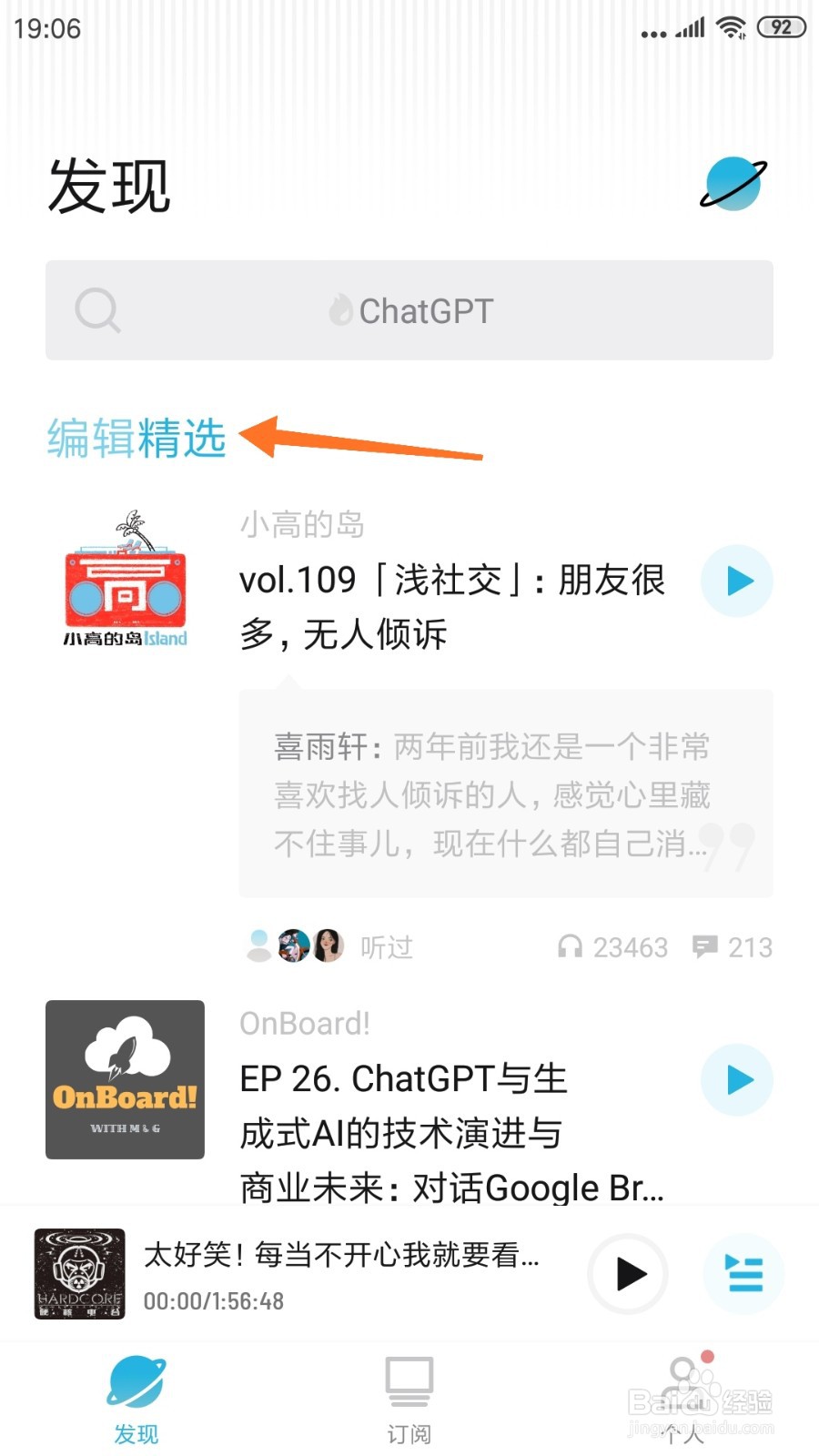Open episode title vol.109 浅社交
The image size is (819, 1456).
[452, 607]
